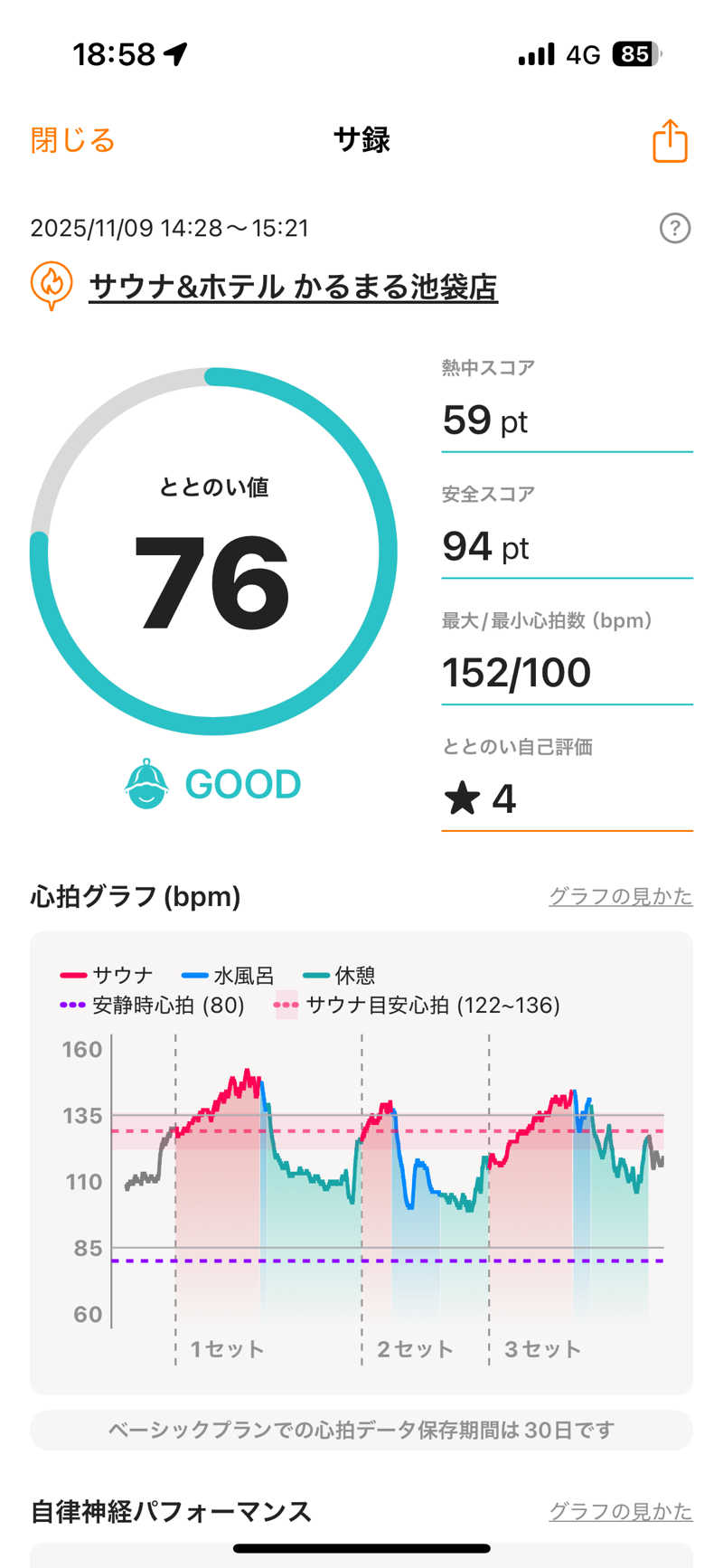Open the question mark help icon
The height and width of the screenshot is (1568, 723).
click(675, 228)
